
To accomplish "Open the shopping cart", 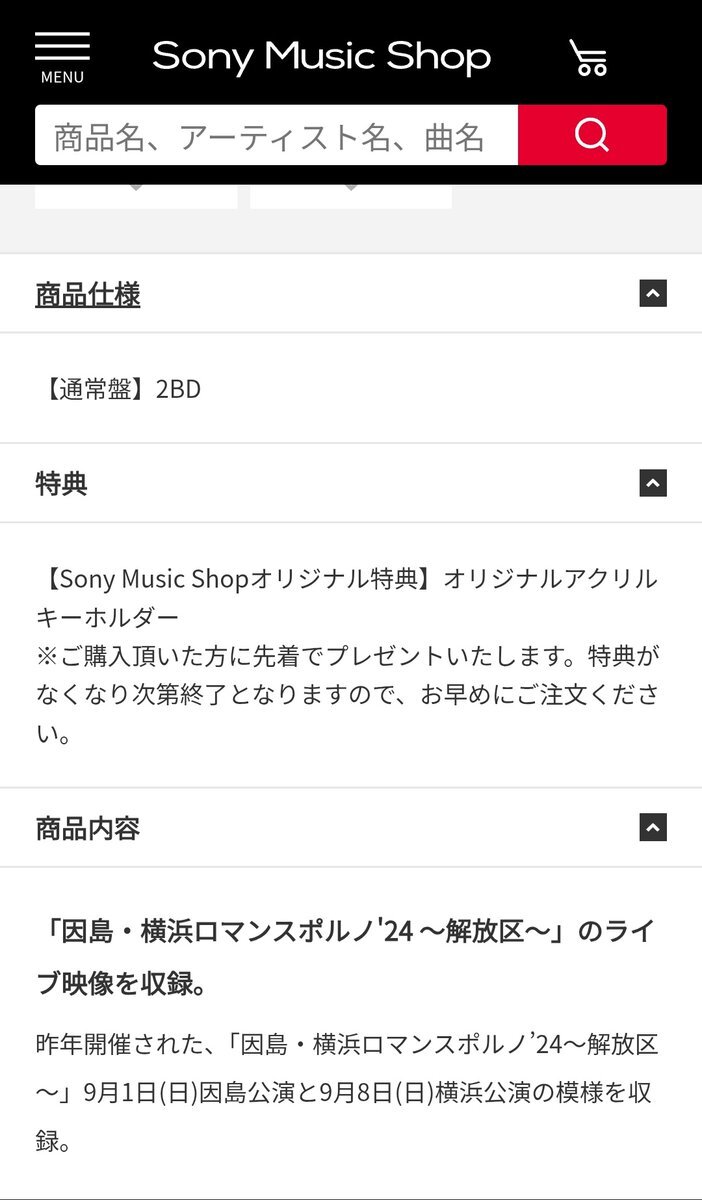I will coord(588,58).
